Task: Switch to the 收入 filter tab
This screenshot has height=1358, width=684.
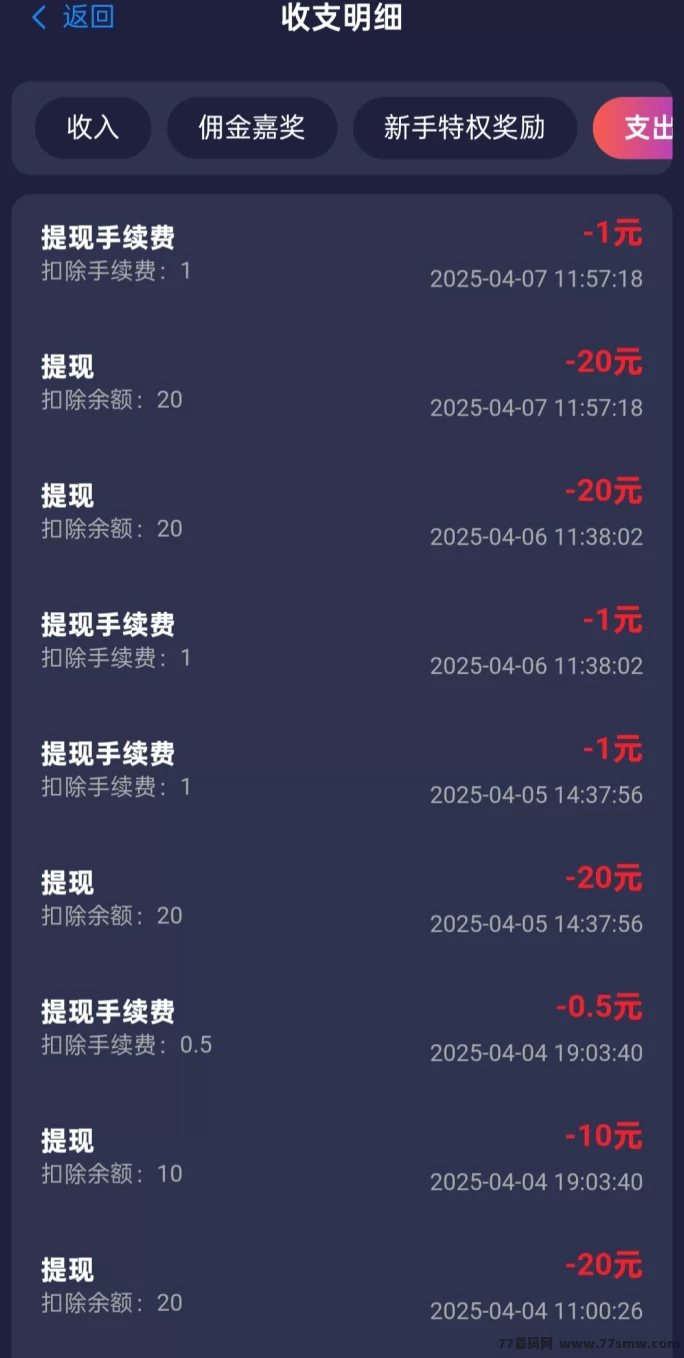Action: click(x=93, y=128)
